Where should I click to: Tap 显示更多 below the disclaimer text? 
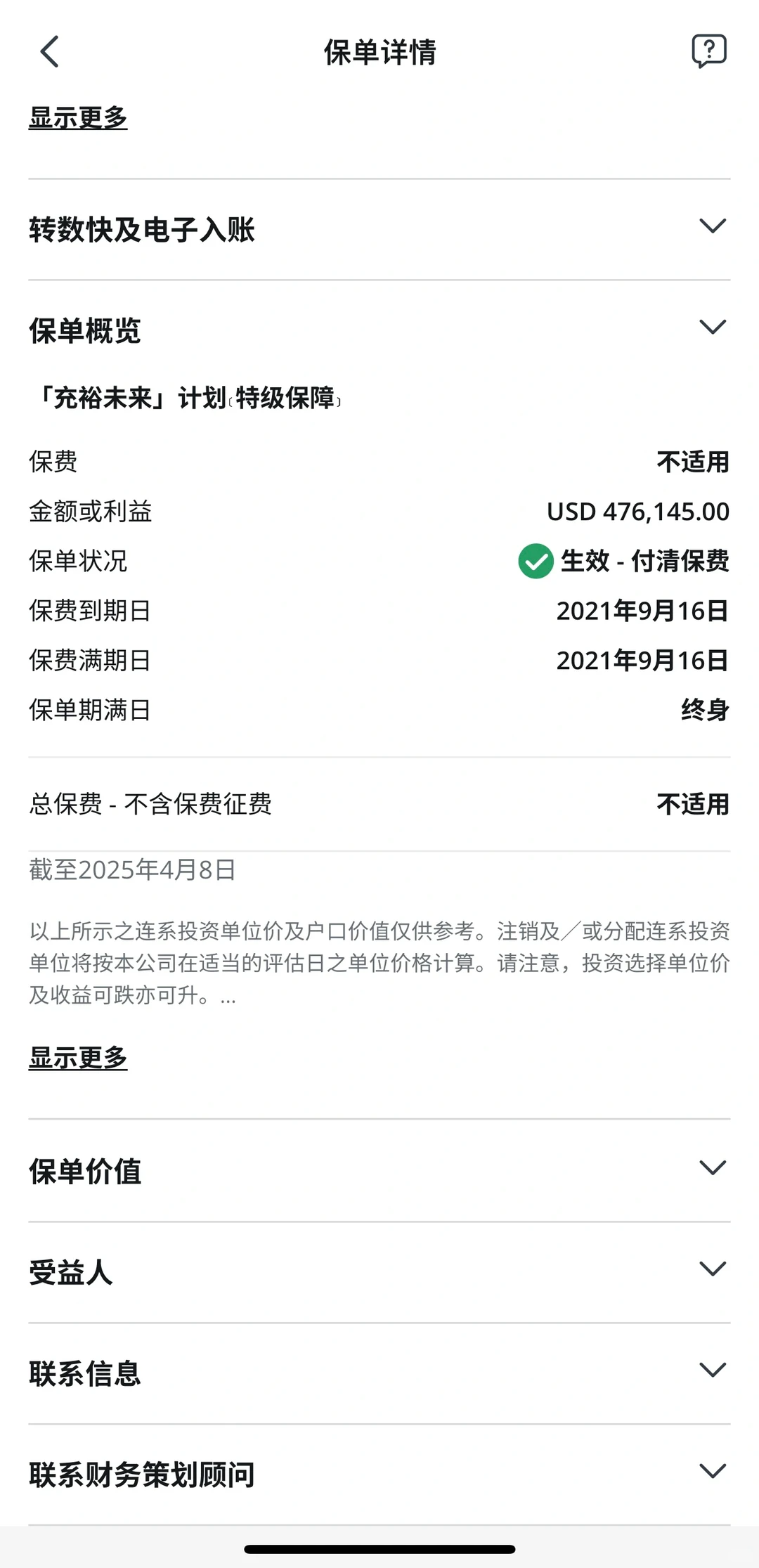78,1057
